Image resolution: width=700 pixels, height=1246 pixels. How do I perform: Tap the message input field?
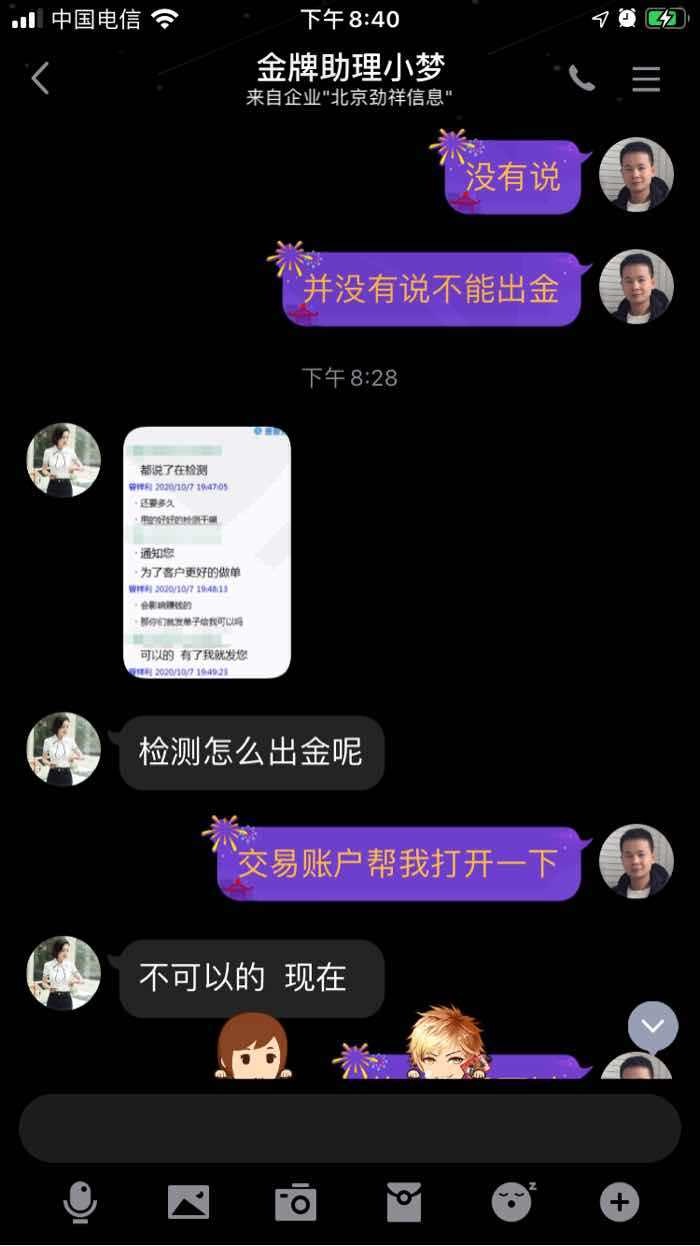tap(350, 1128)
